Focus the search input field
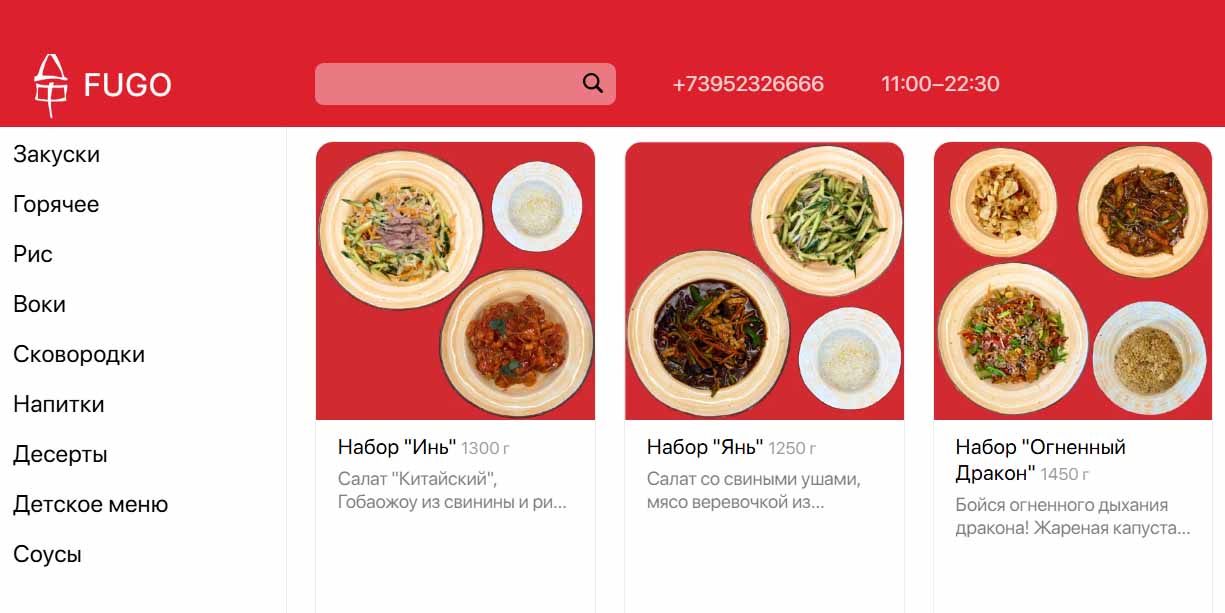This screenshot has width=1225, height=613. [446, 84]
